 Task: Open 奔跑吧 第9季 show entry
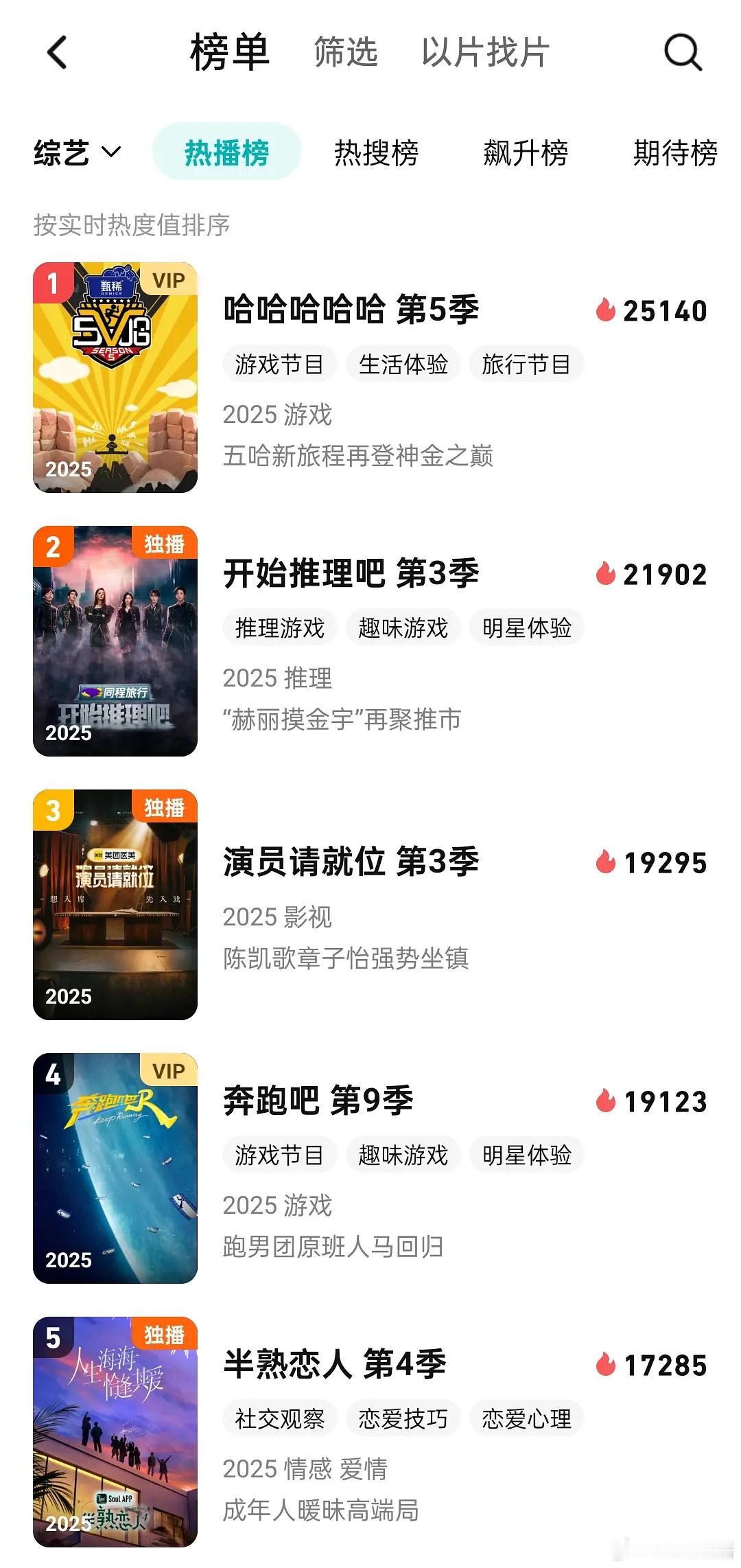coord(370,1168)
